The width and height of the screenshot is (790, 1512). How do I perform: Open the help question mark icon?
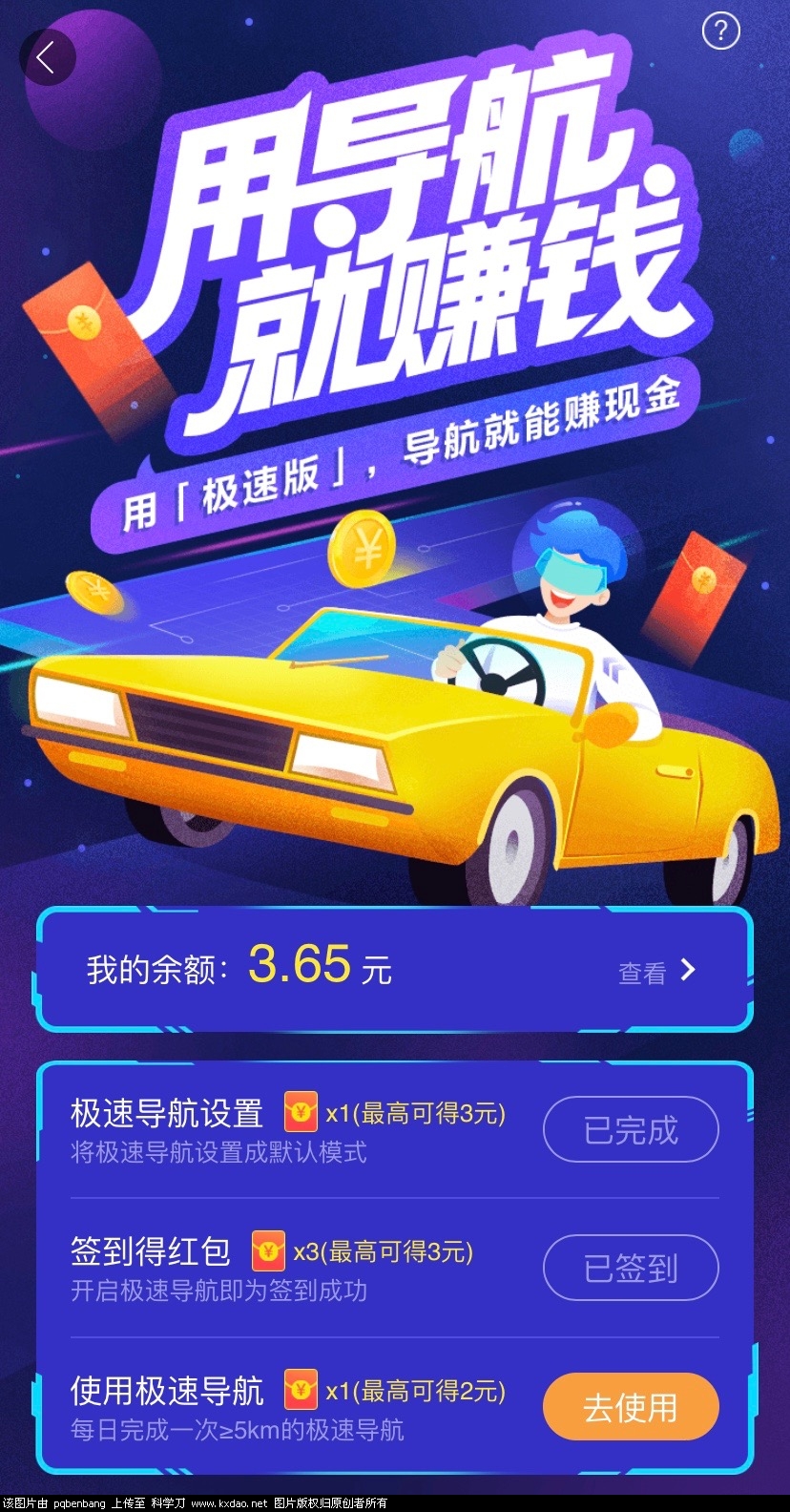tap(720, 32)
